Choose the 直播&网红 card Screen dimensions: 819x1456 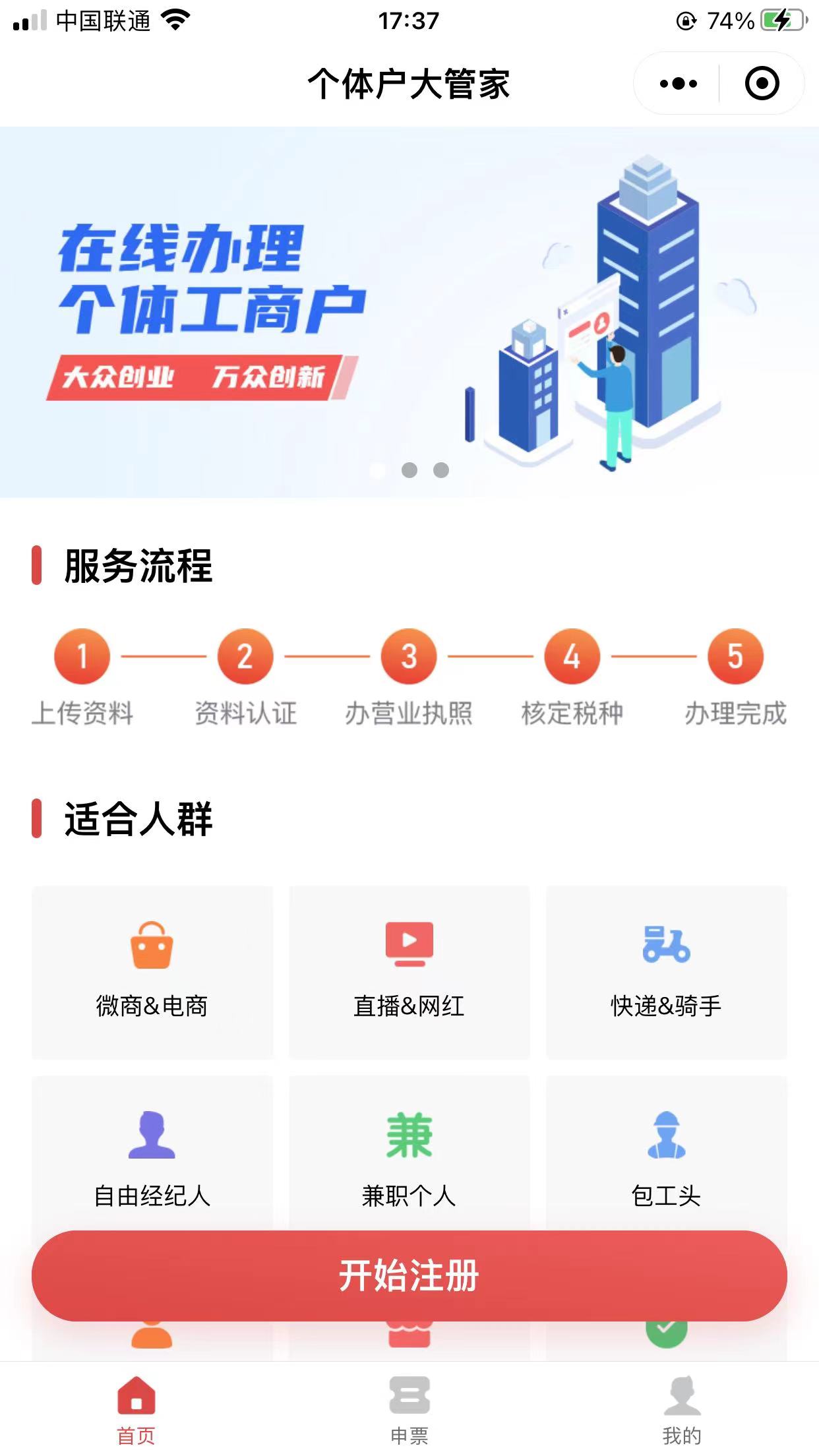pos(409,972)
